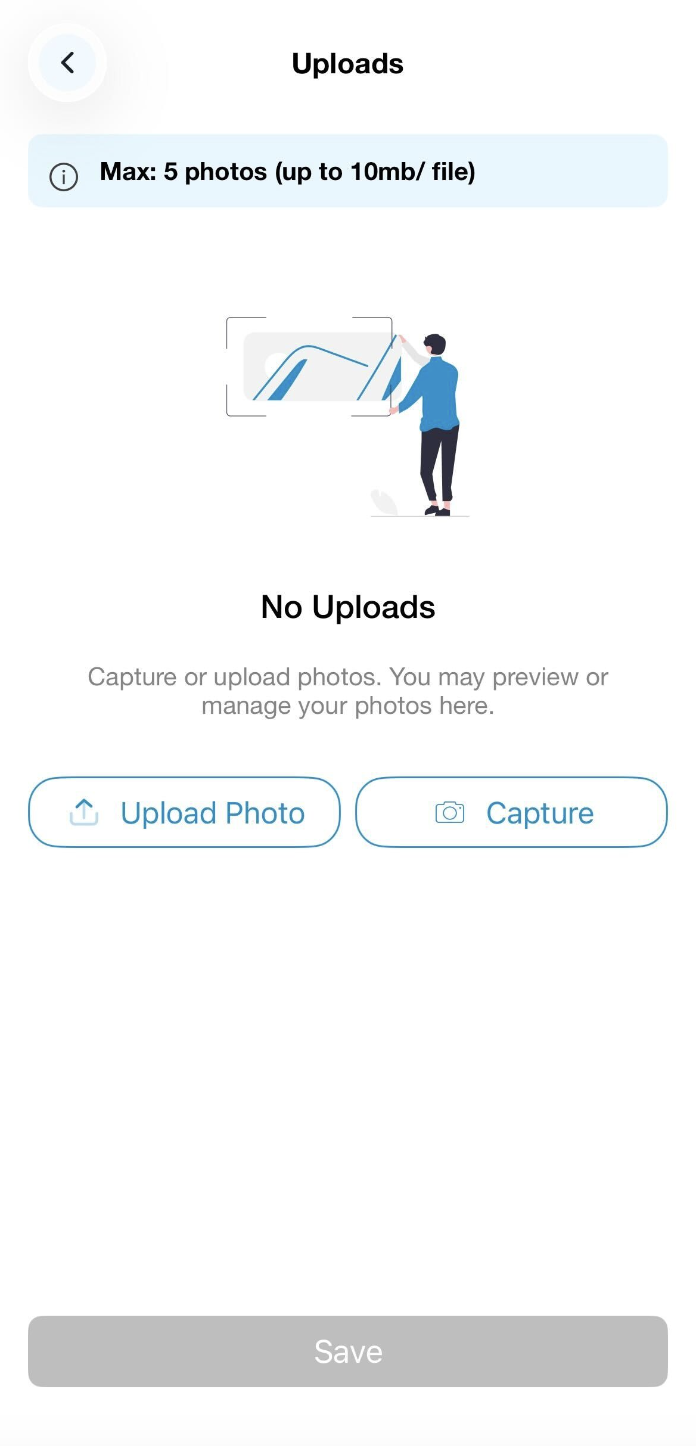This screenshot has height=1446, width=696.
Task: Go back using the arrow icon
Action: [x=67, y=63]
